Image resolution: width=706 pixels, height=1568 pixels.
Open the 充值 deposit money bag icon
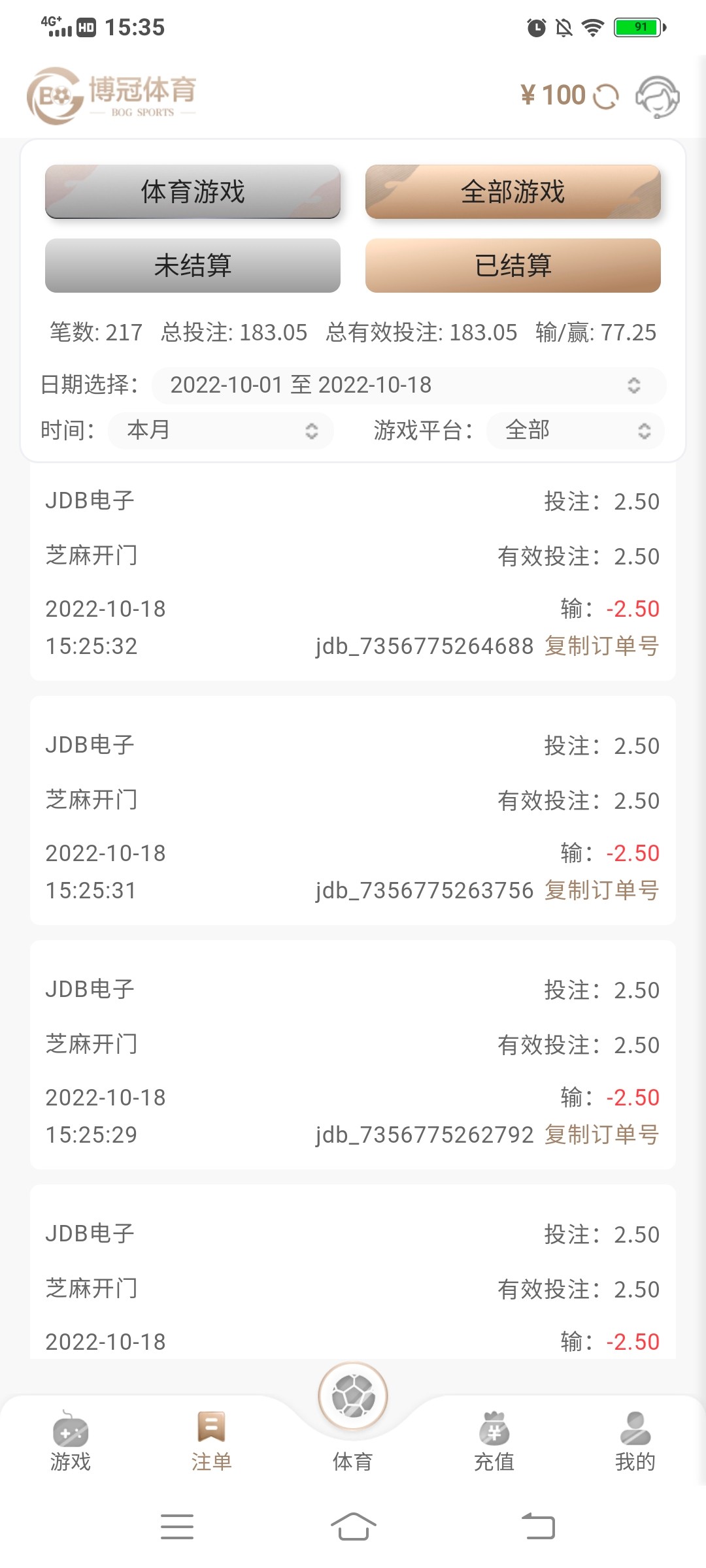(x=494, y=1428)
